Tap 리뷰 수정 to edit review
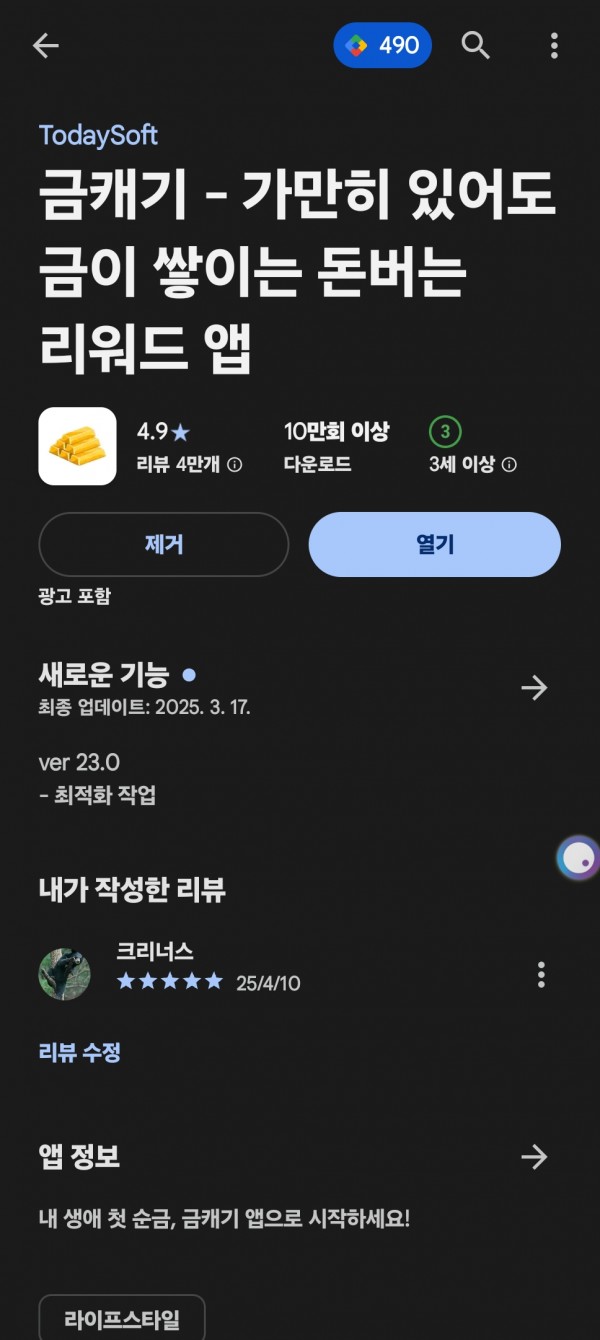The width and height of the screenshot is (600, 1340). coord(79,1052)
